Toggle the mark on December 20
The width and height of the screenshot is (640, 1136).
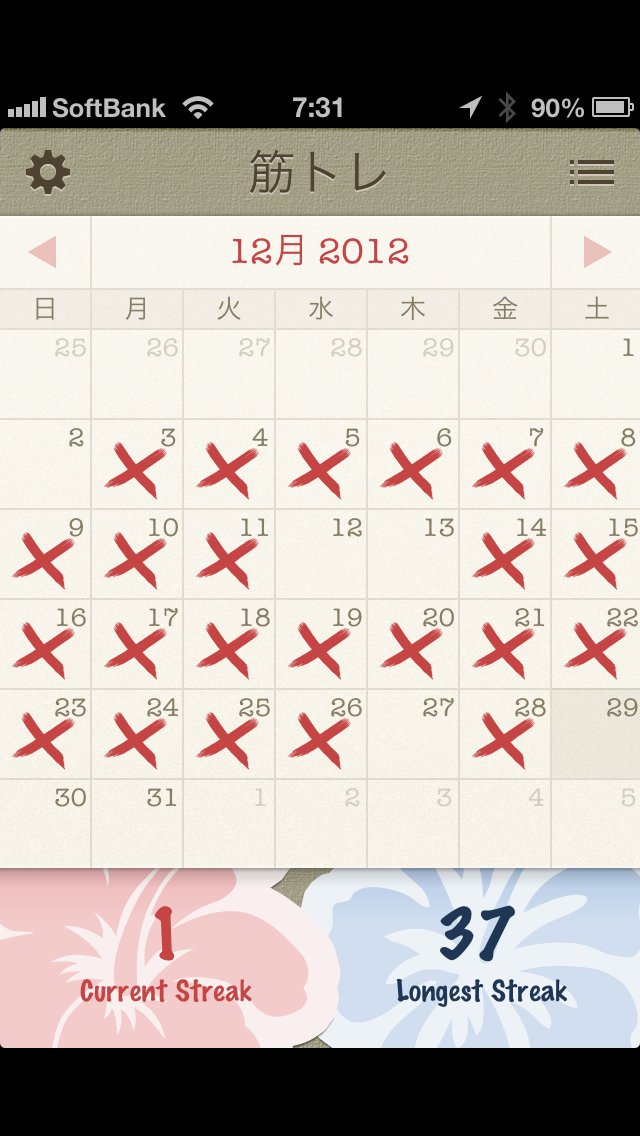413,644
